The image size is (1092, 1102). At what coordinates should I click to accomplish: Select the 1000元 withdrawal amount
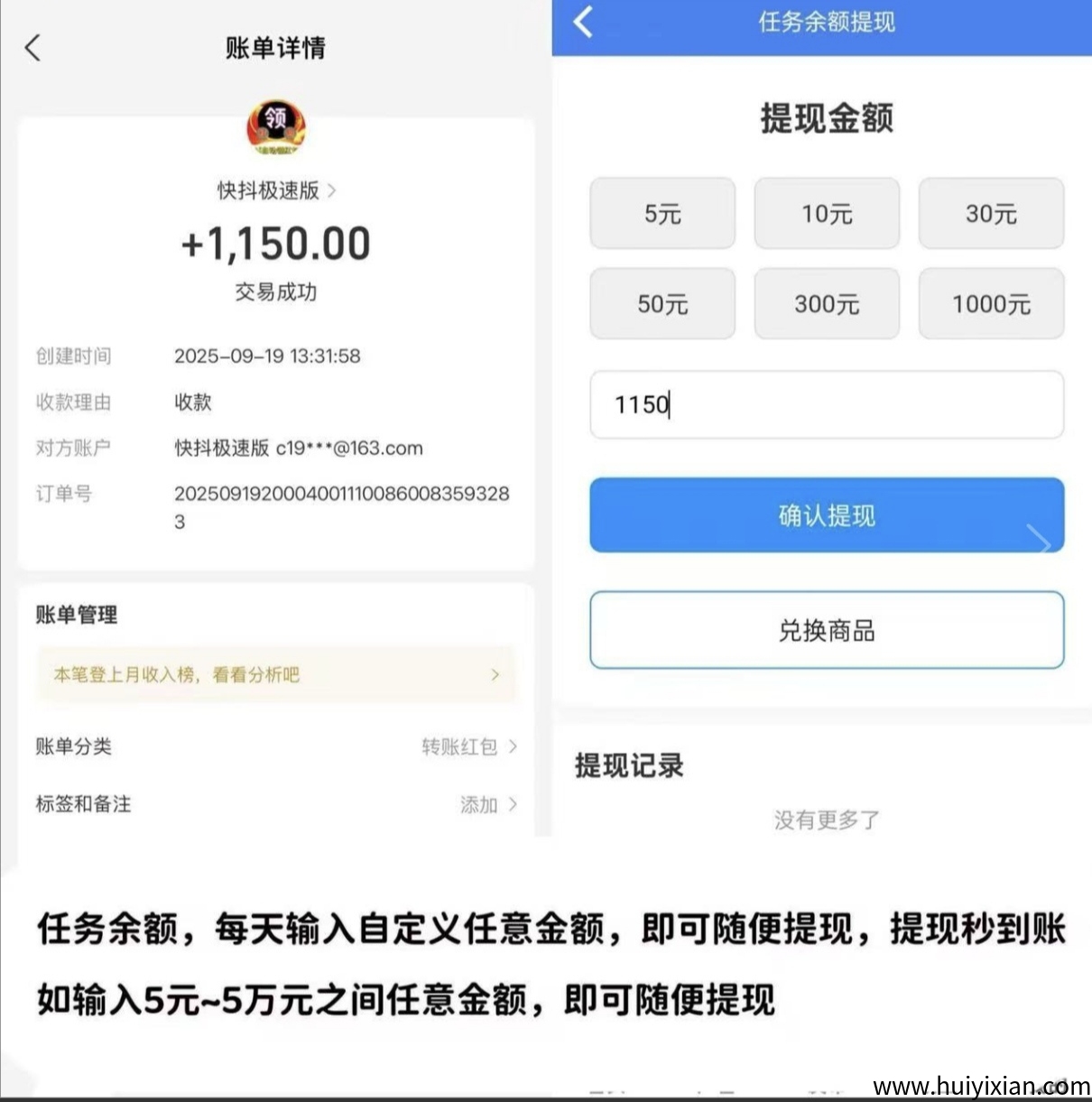(990, 304)
